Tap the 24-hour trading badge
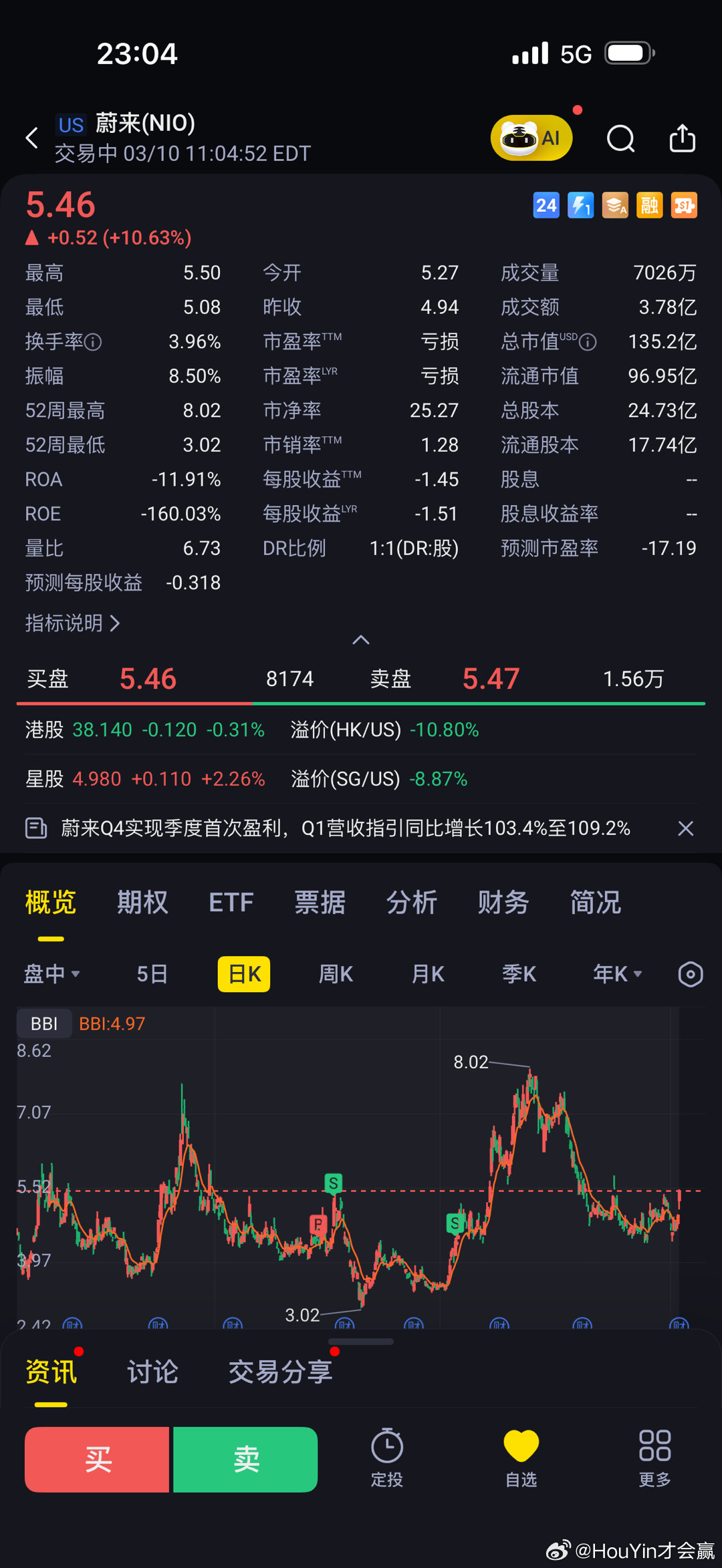This screenshot has height=1568, width=722. pos(546,205)
